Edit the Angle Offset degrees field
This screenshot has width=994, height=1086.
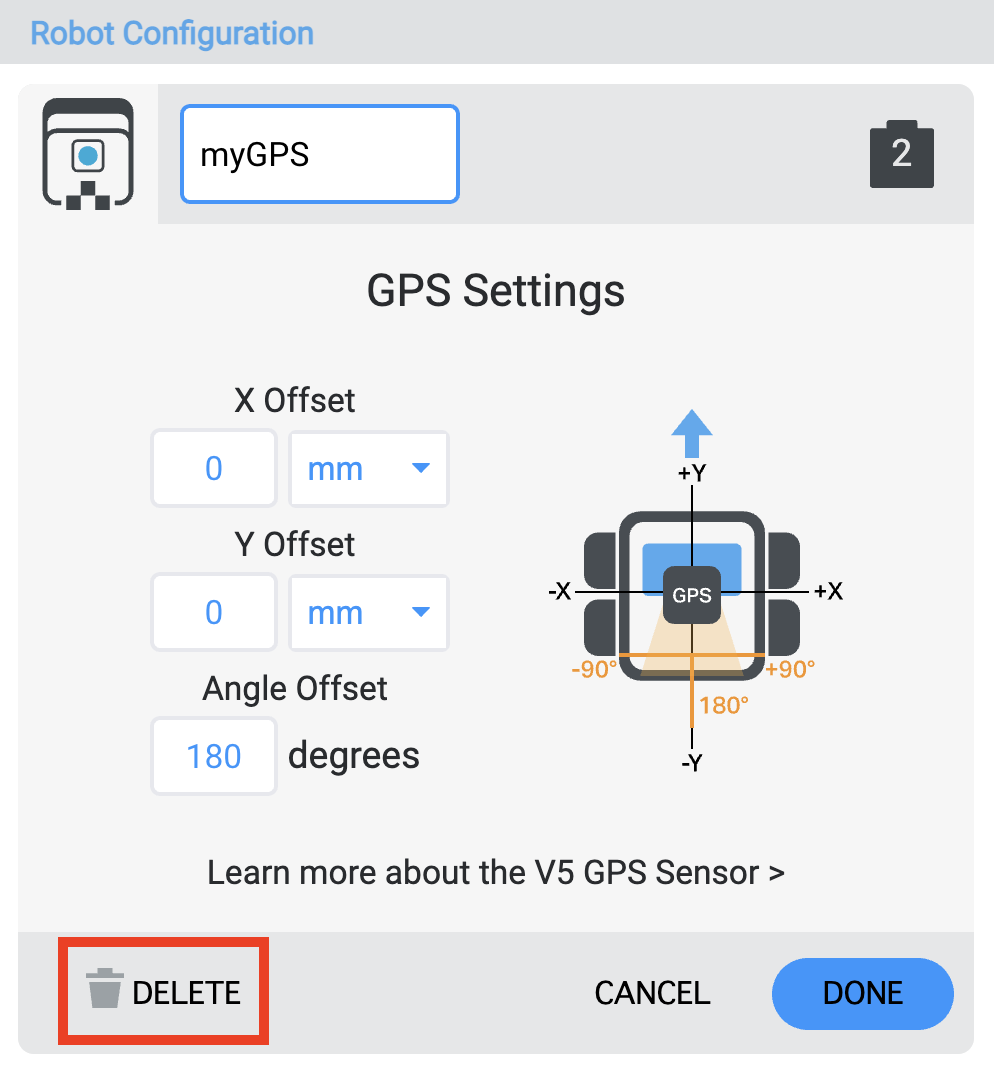tap(214, 756)
